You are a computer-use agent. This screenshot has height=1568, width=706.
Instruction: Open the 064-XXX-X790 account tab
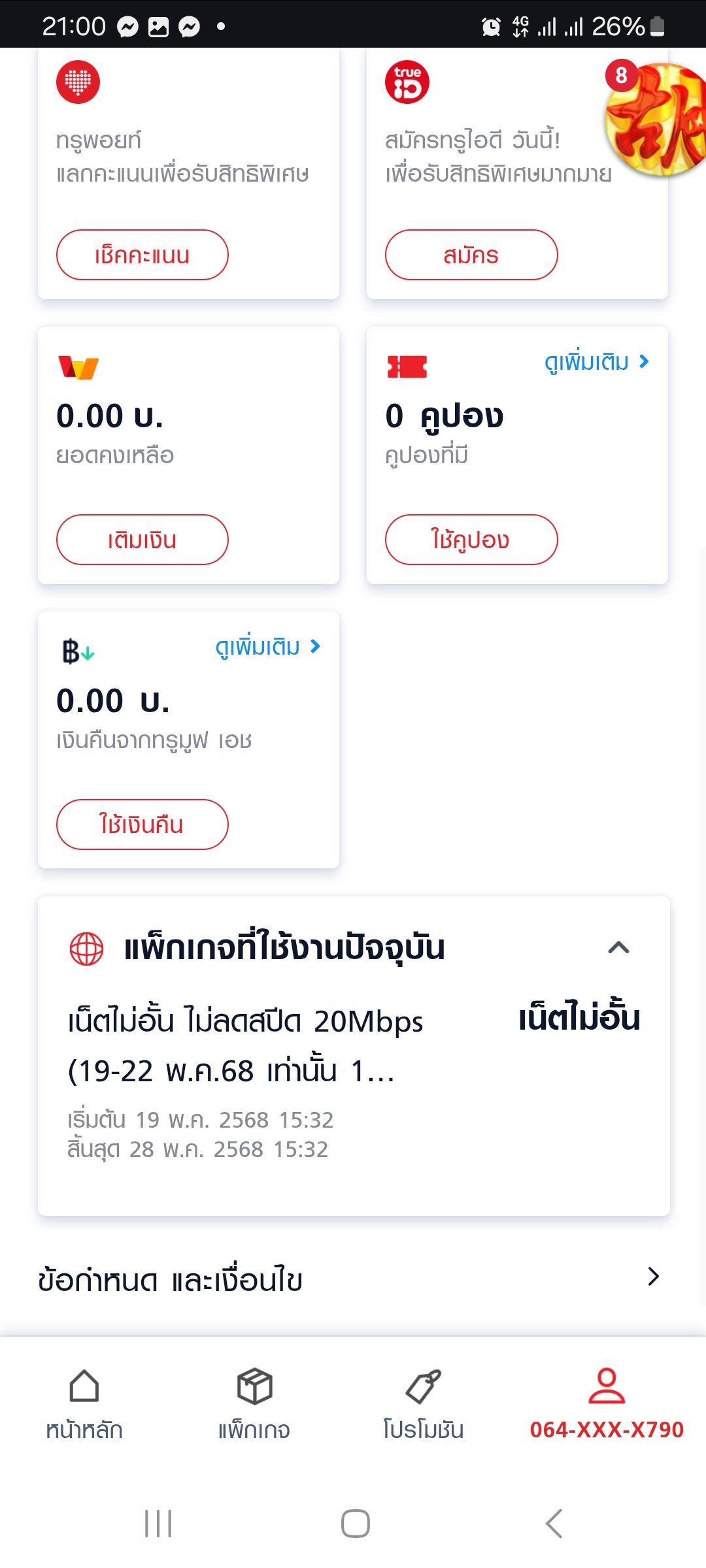click(x=607, y=1405)
